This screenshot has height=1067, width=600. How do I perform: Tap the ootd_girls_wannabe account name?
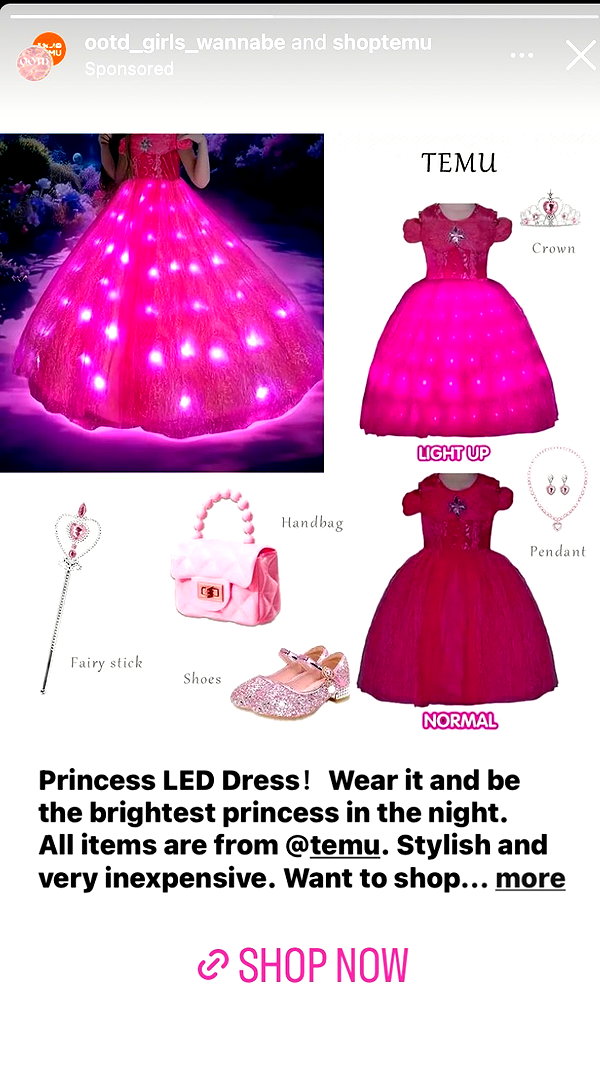pos(184,43)
